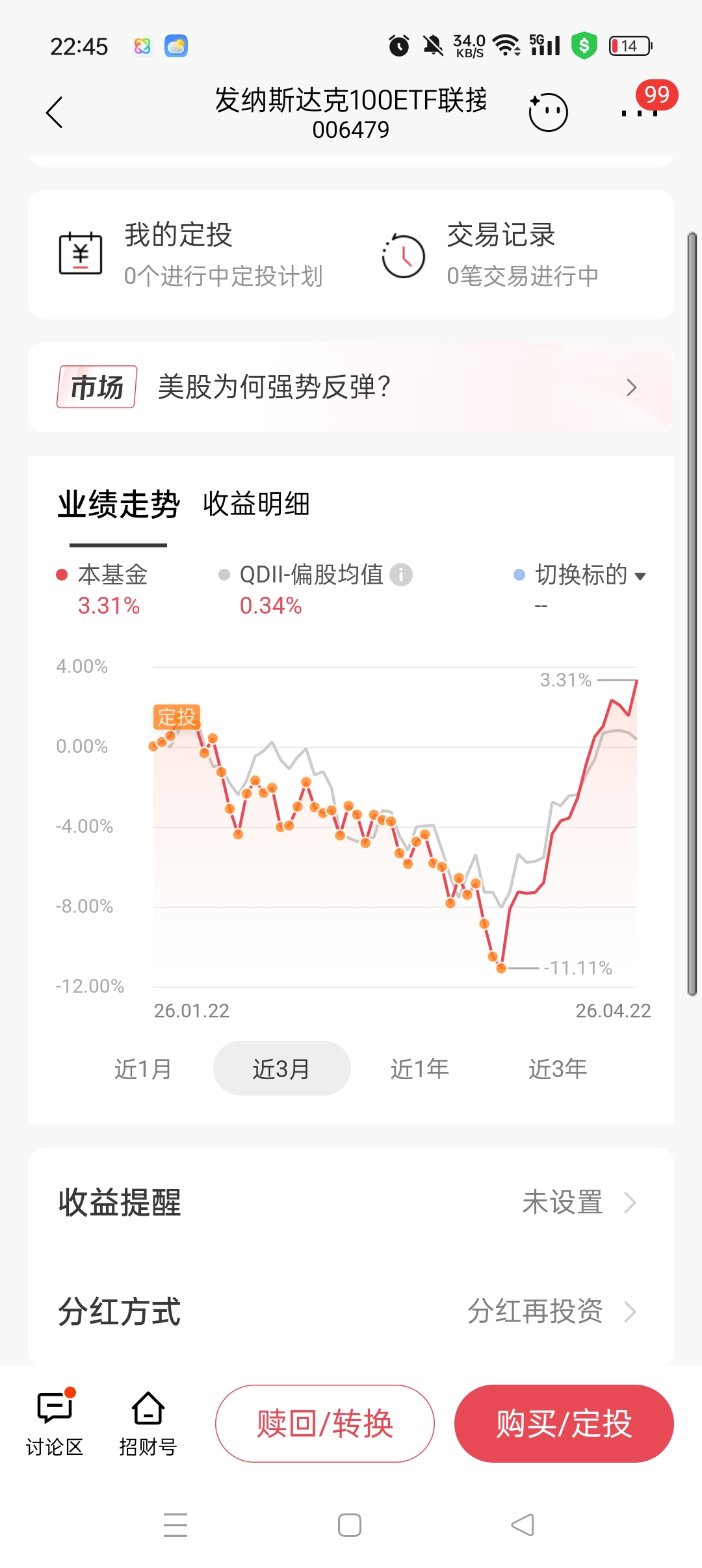The width and height of the screenshot is (702, 1568).
Task: Select the 业绩走势 tab
Action: click(x=118, y=504)
